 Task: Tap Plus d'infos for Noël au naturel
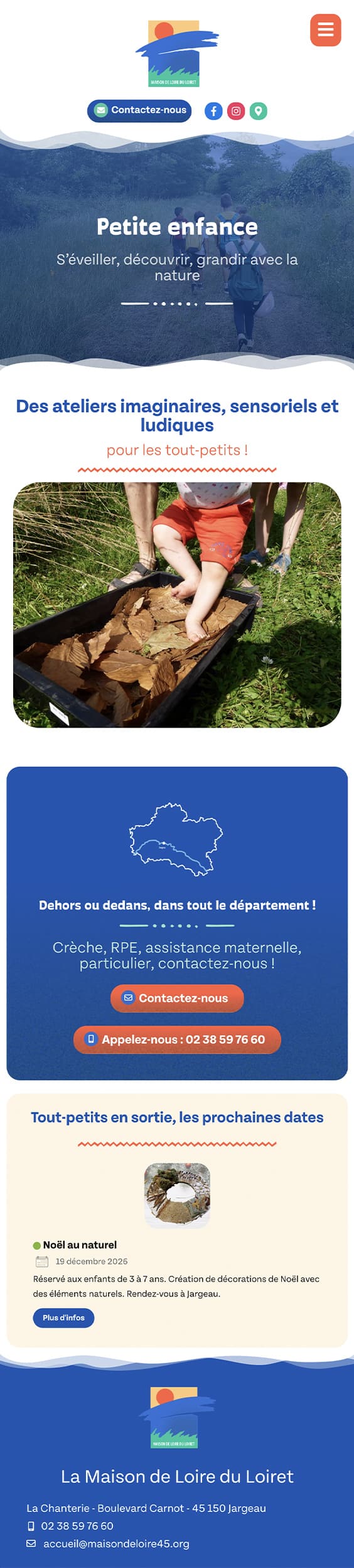pos(63,1318)
